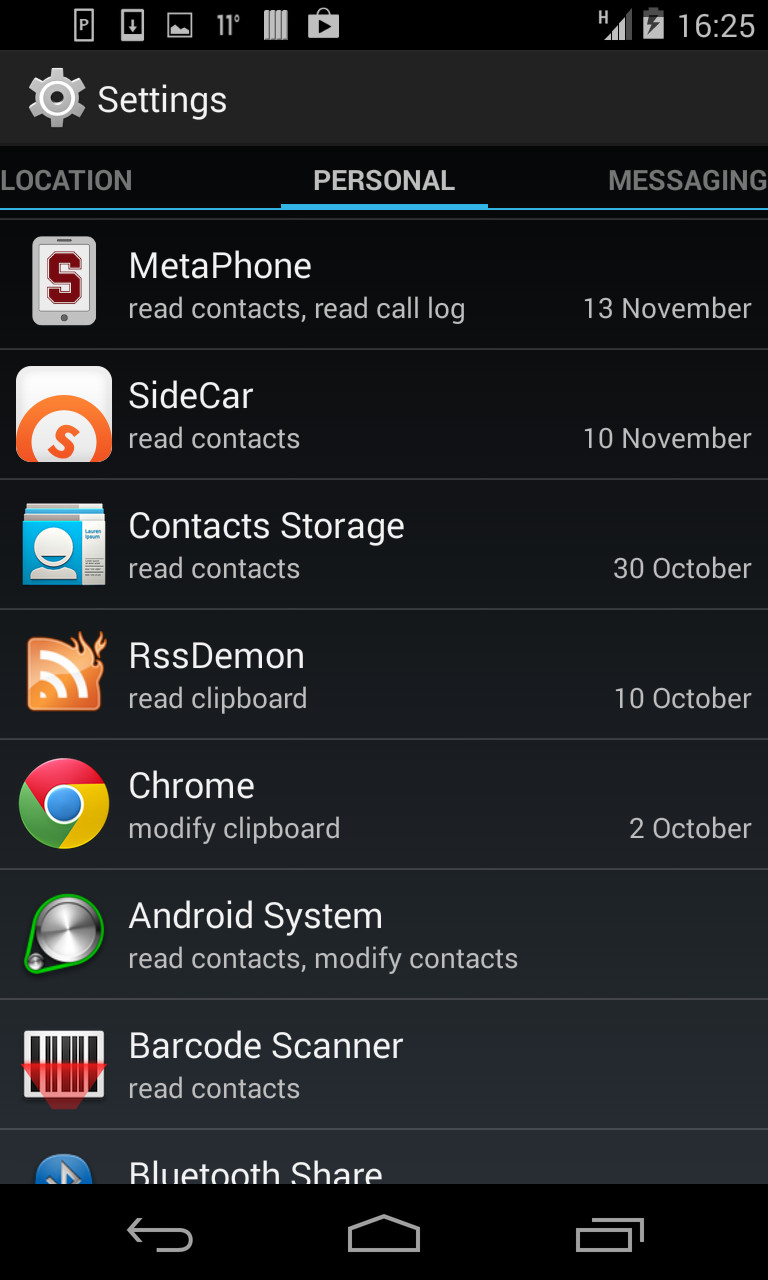
Task: Tap the Chrome app icon
Action: pyautogui.click(x=63, y=803)
